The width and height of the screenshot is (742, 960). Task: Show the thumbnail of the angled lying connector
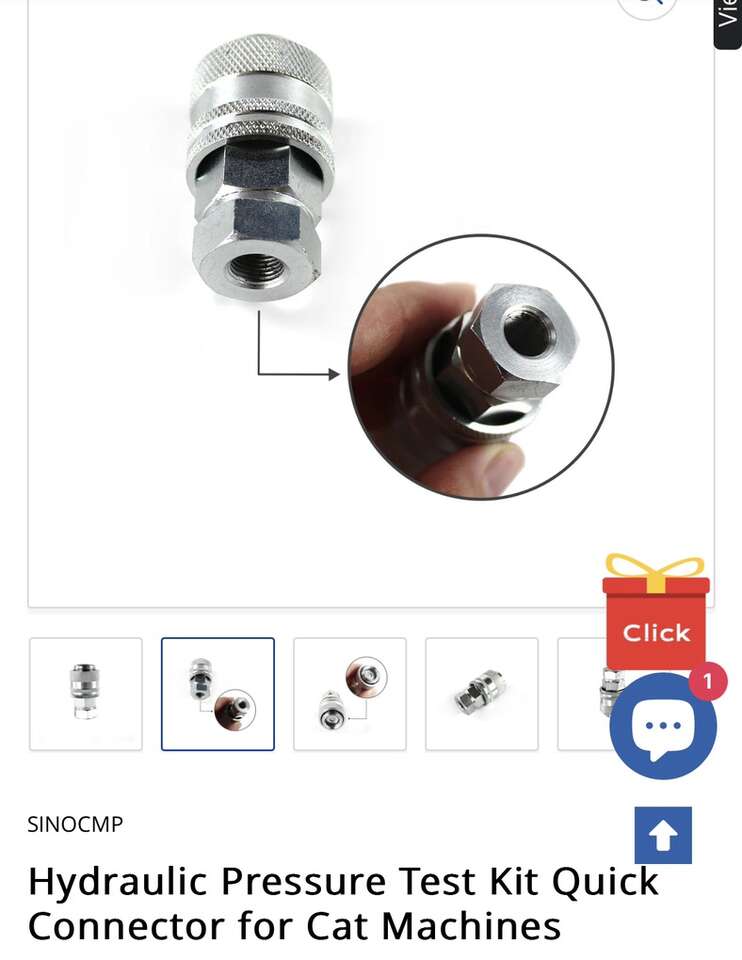tap(482, 694)
